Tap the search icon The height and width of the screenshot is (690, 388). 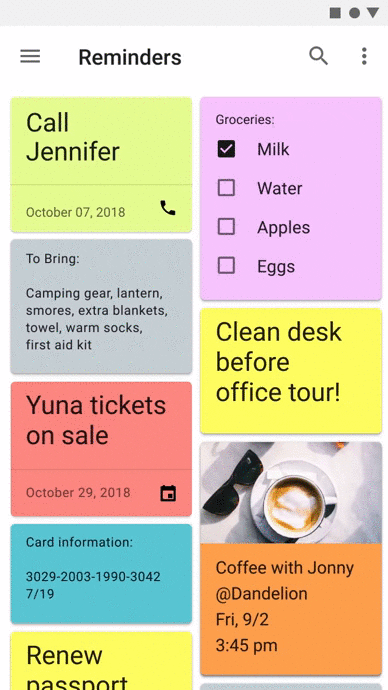click(x=318, y=56)
